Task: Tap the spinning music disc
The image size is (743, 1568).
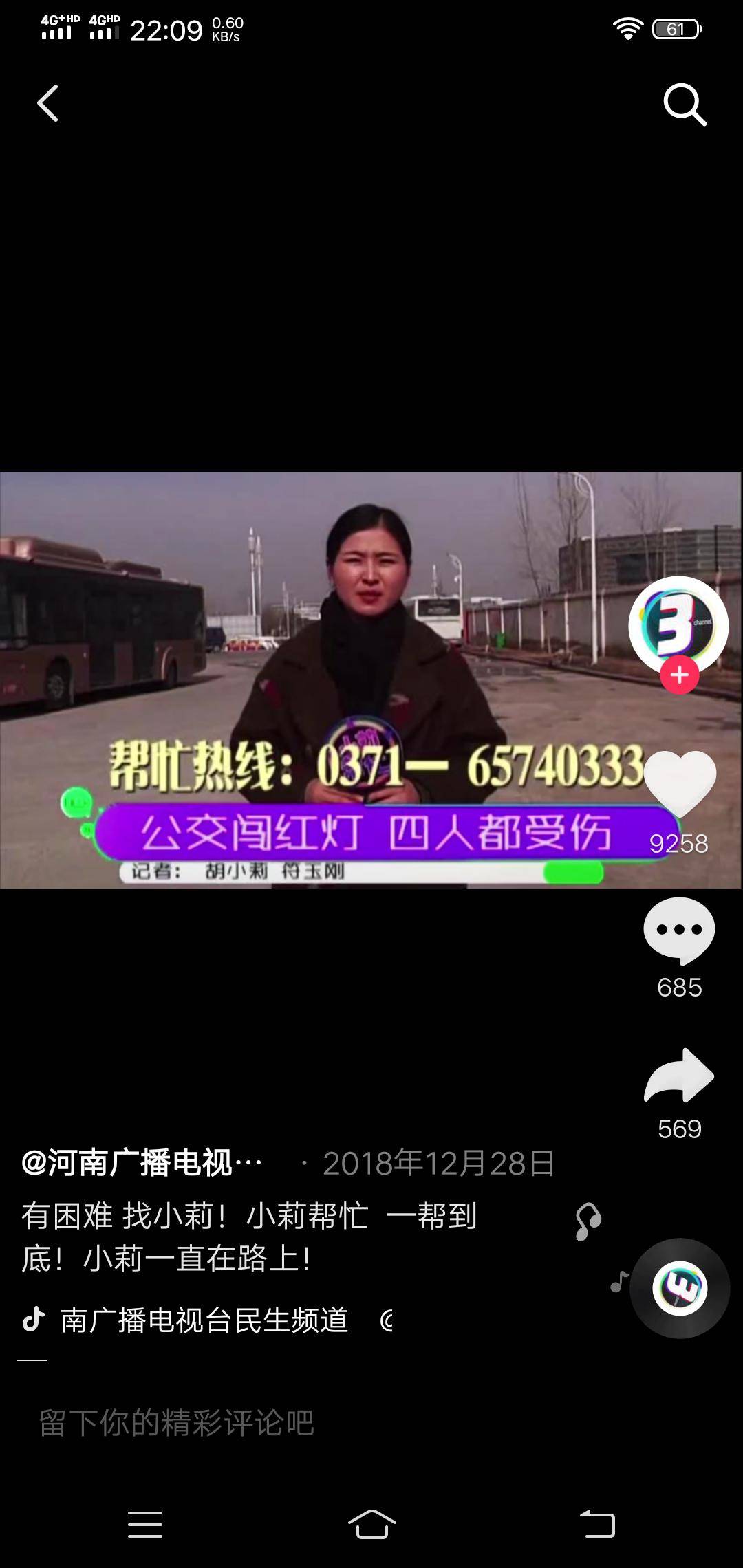Action: tap(680, 1288)
